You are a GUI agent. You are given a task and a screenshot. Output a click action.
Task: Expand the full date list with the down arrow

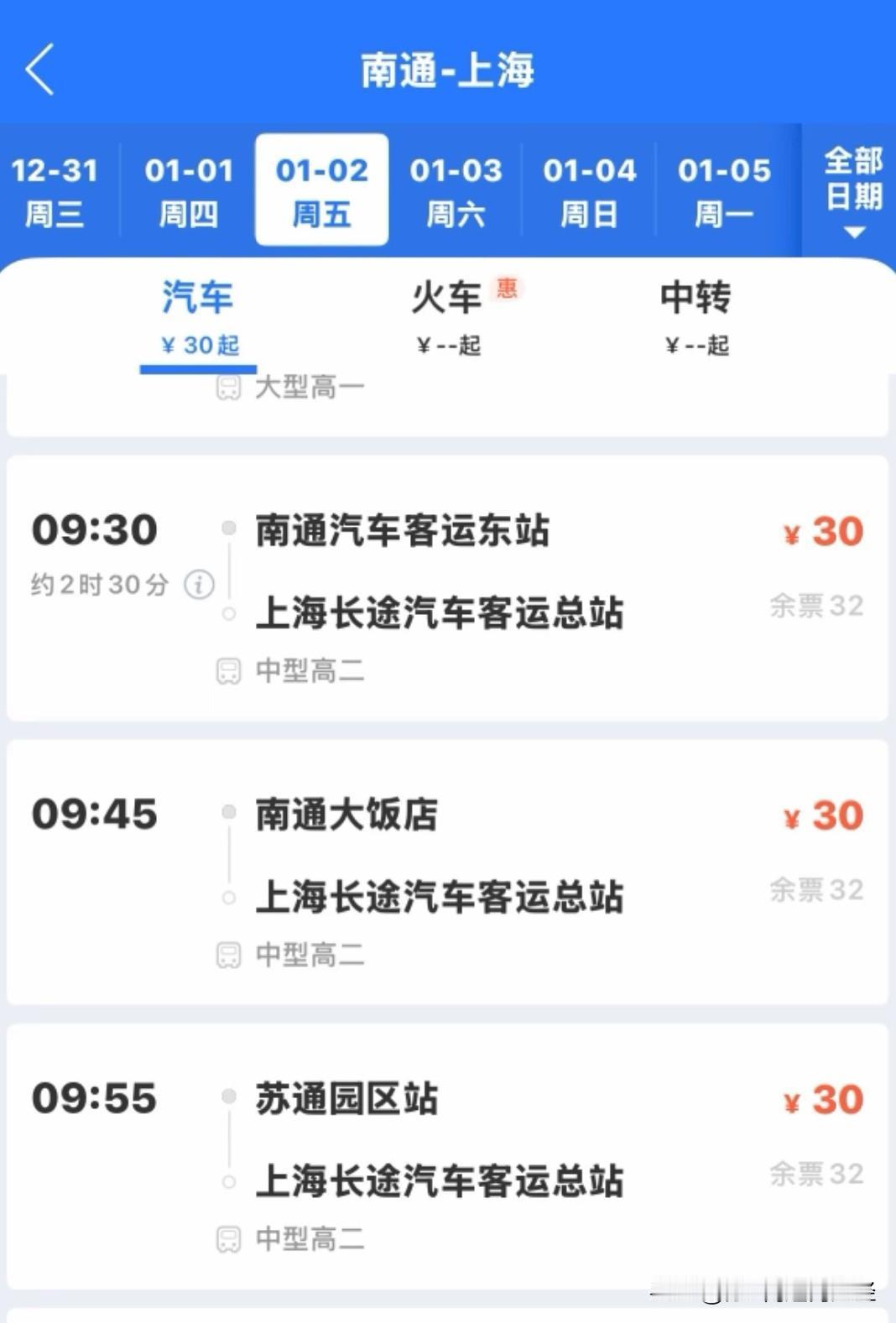(852, 233)
